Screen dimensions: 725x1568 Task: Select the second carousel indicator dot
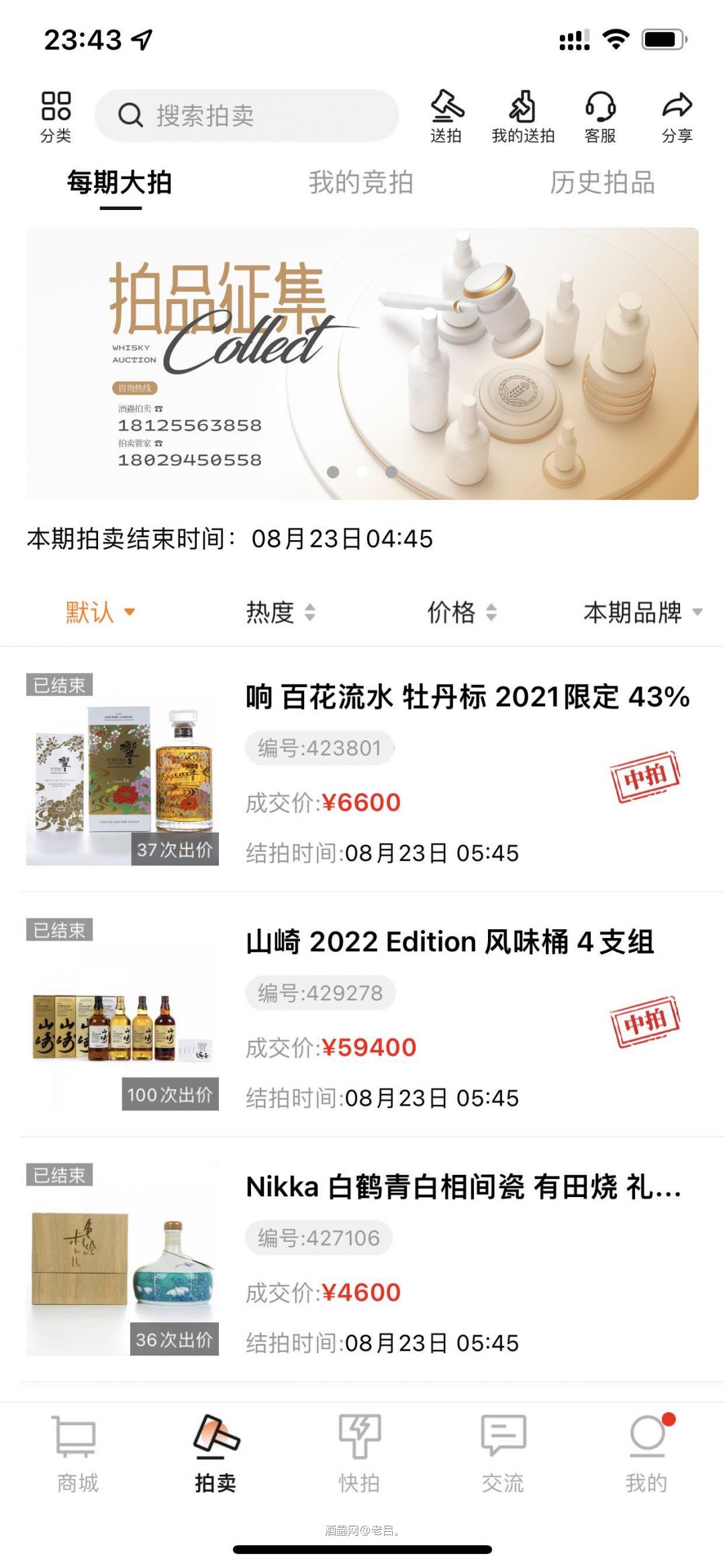coord(362,472)
